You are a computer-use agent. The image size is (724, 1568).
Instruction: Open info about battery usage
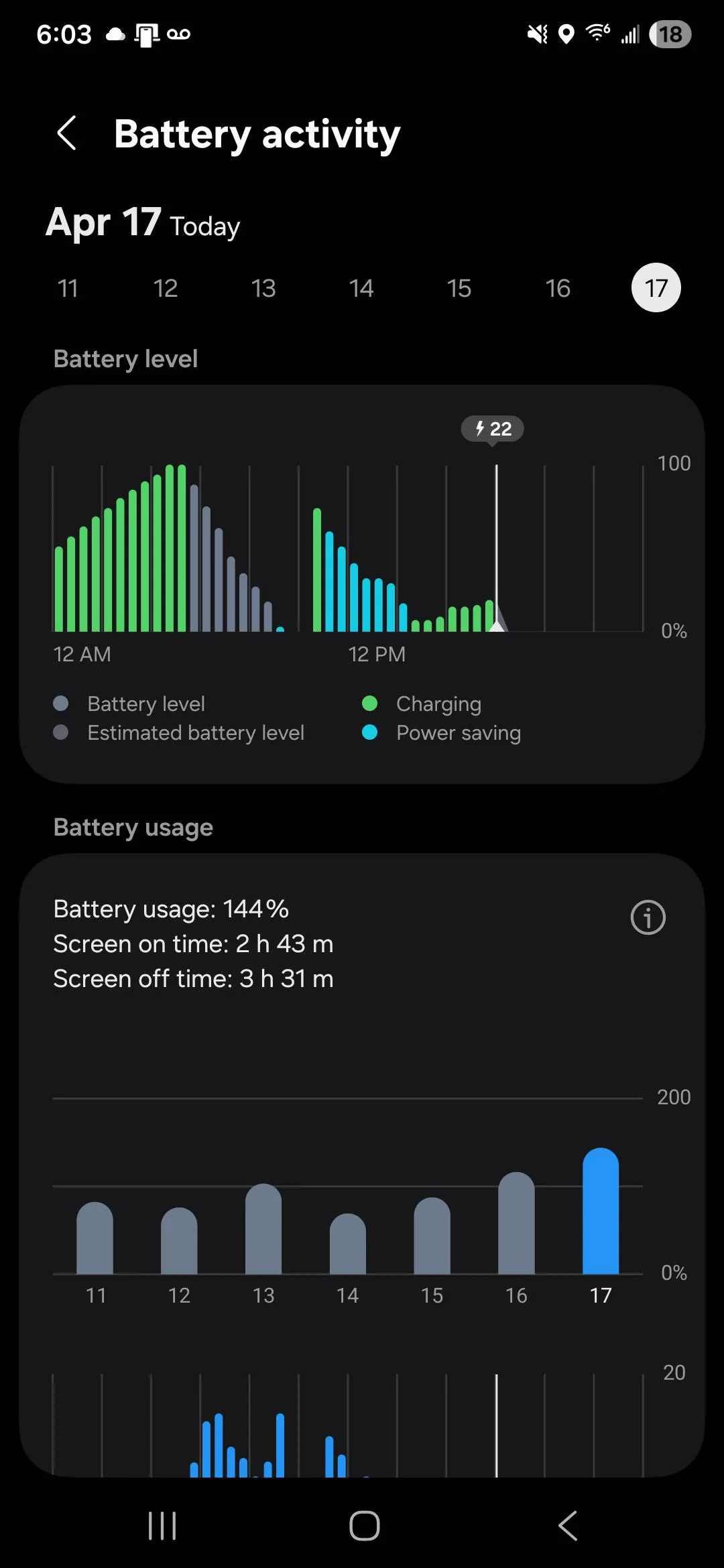tap(646, 918)
